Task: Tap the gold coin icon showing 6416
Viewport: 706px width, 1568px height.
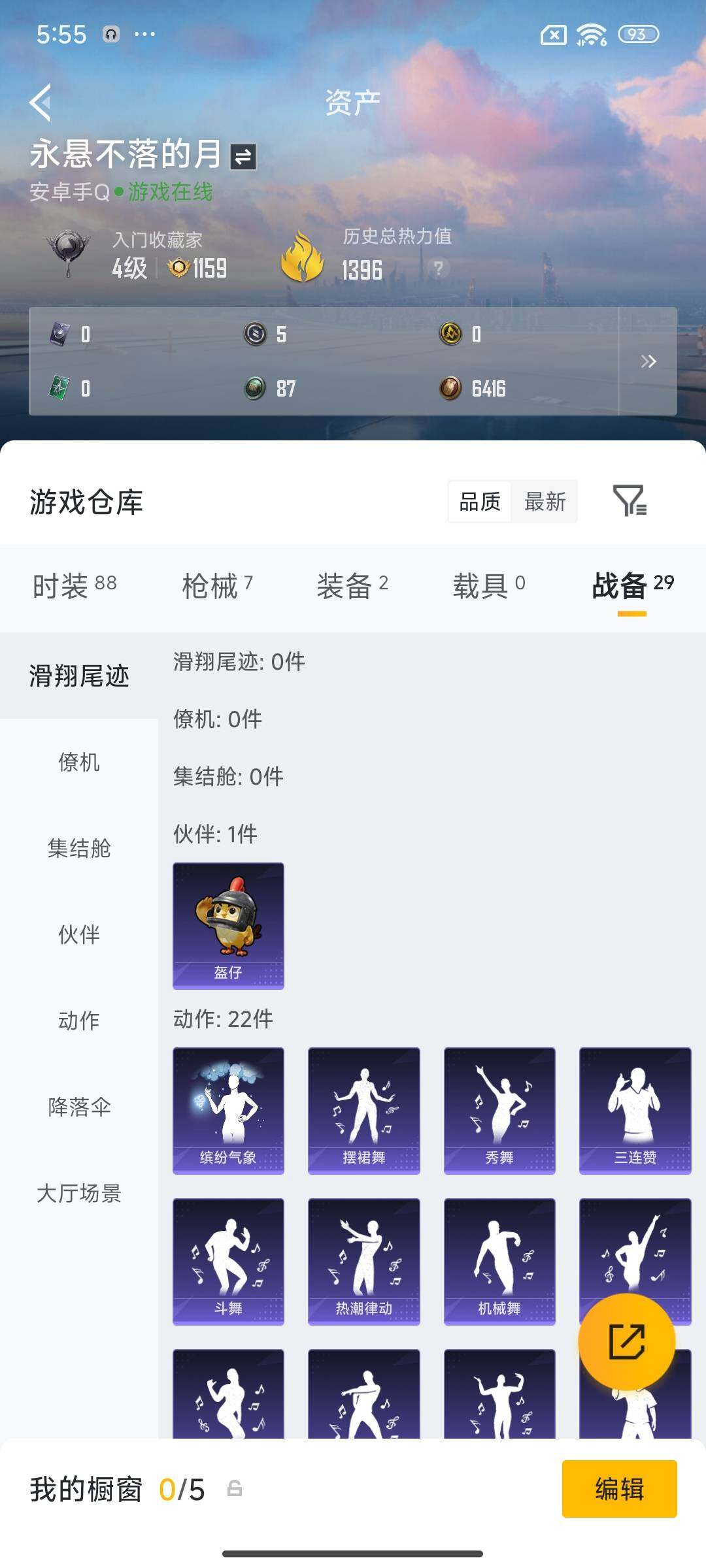Action: (451, 387)
